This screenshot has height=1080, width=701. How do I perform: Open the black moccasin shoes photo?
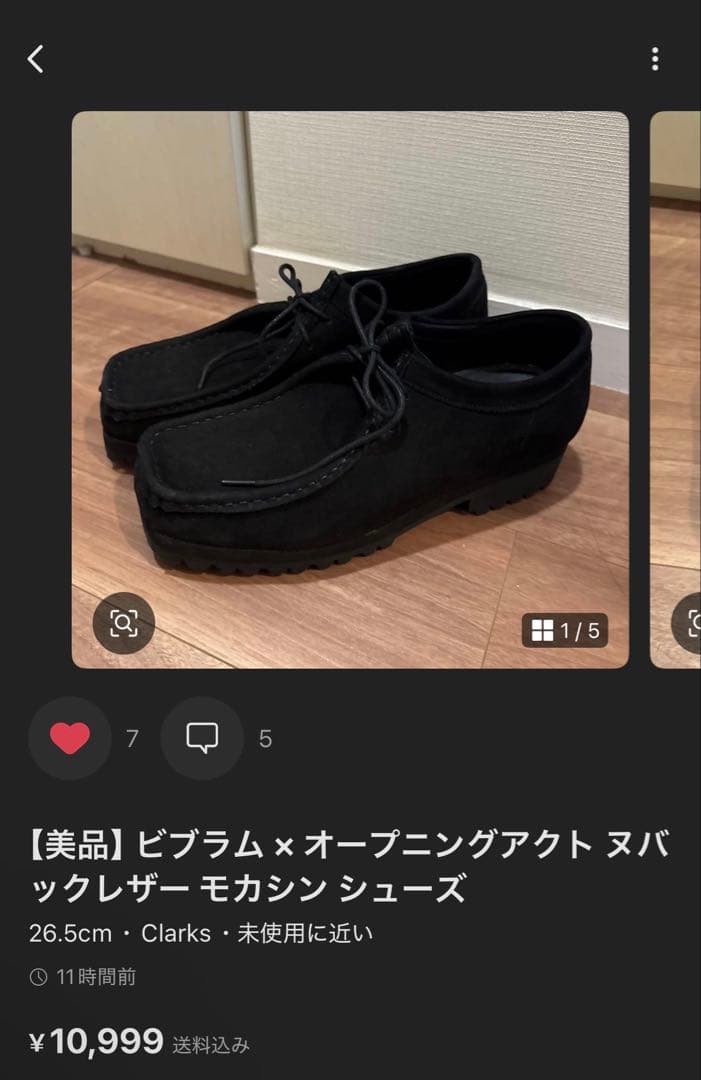pyautogui.click(x=350, y=390)
